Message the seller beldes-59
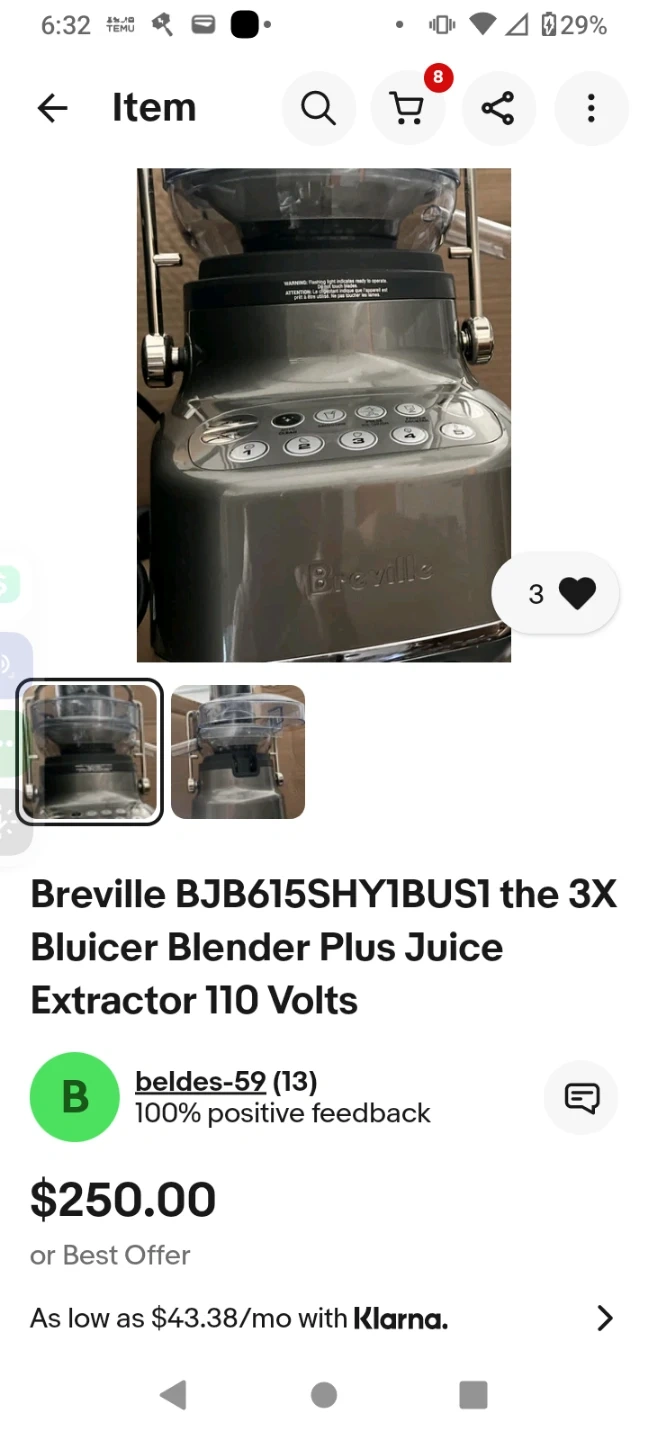 [581, 1098]
